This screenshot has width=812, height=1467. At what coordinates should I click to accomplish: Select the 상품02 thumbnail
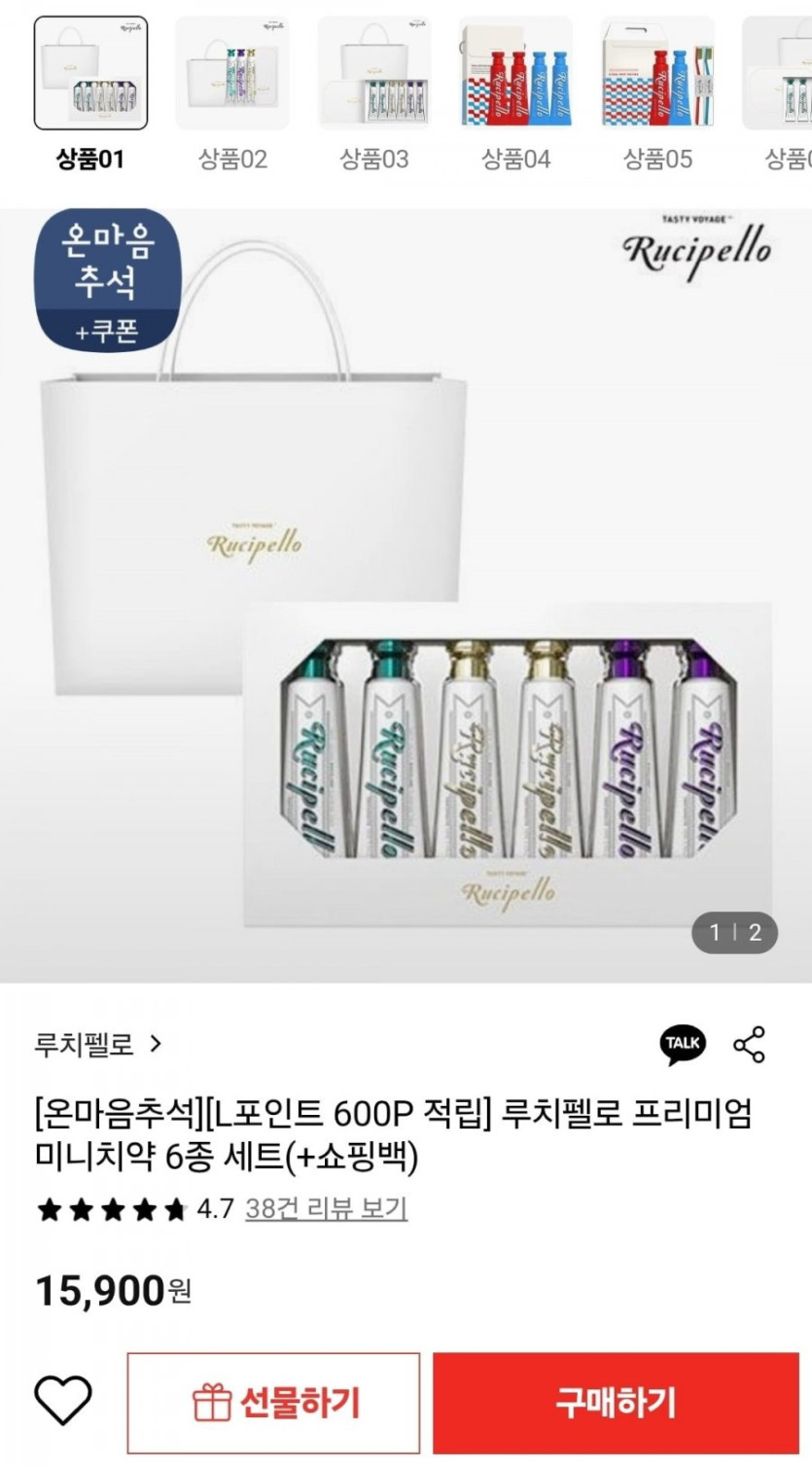tap(232, 73)
